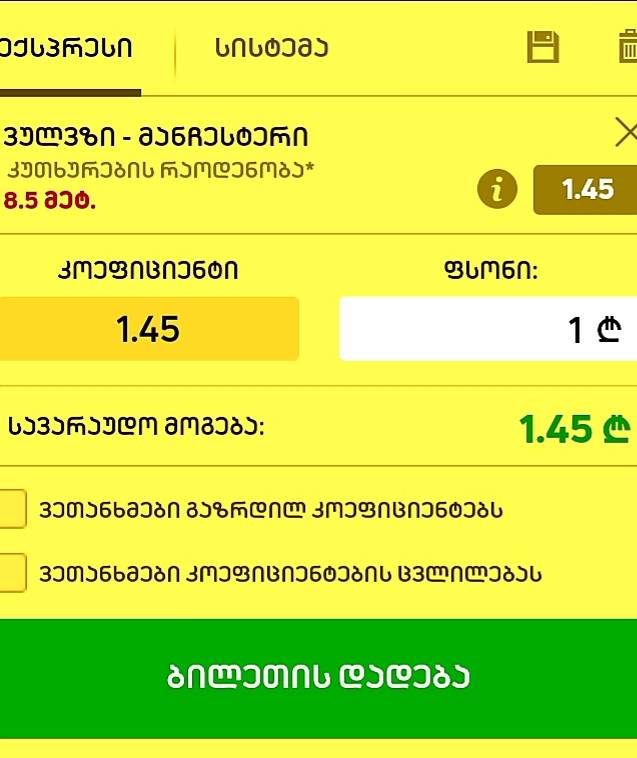This screenshot has height=758, width=637.
Task: Open the info icon for this bet
Action: 497,189
